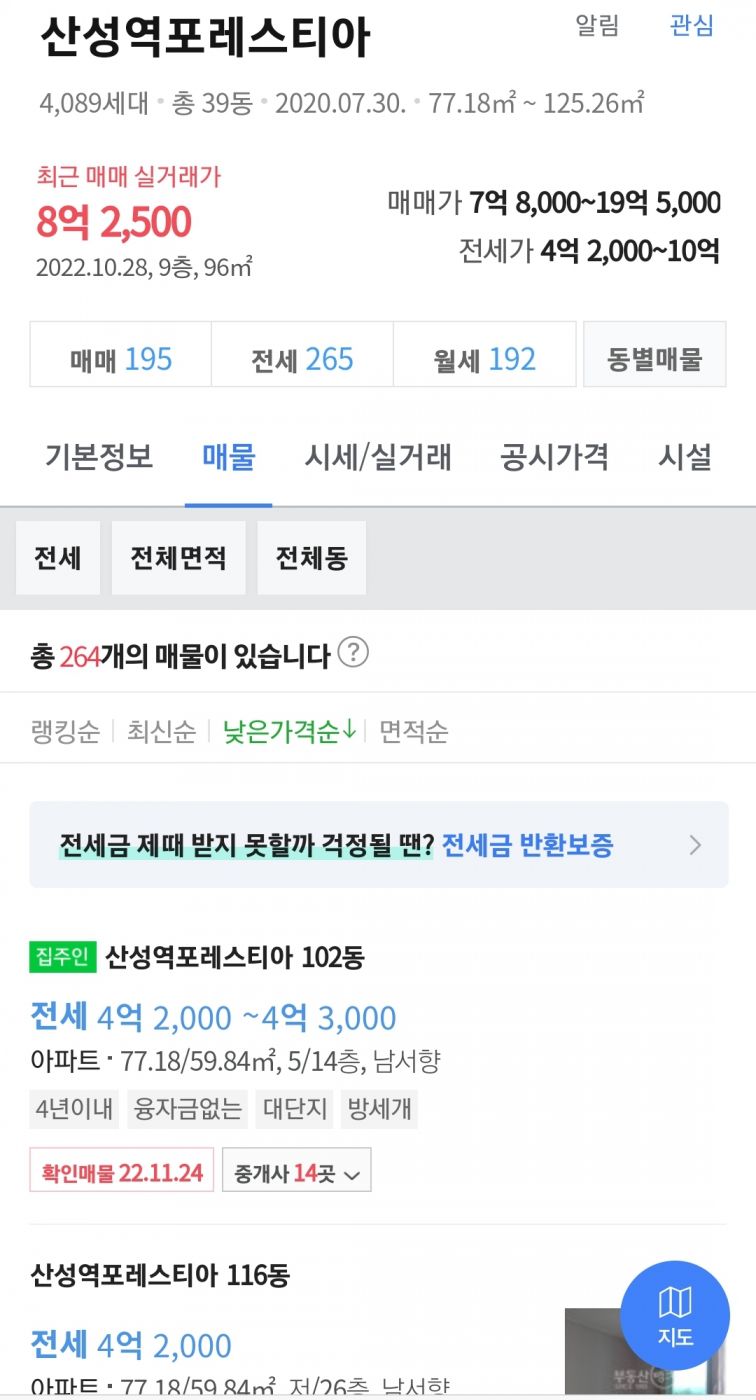756x1400 pixels.
Task: Add complex to 관심 favorites
Action: point(691,27)
